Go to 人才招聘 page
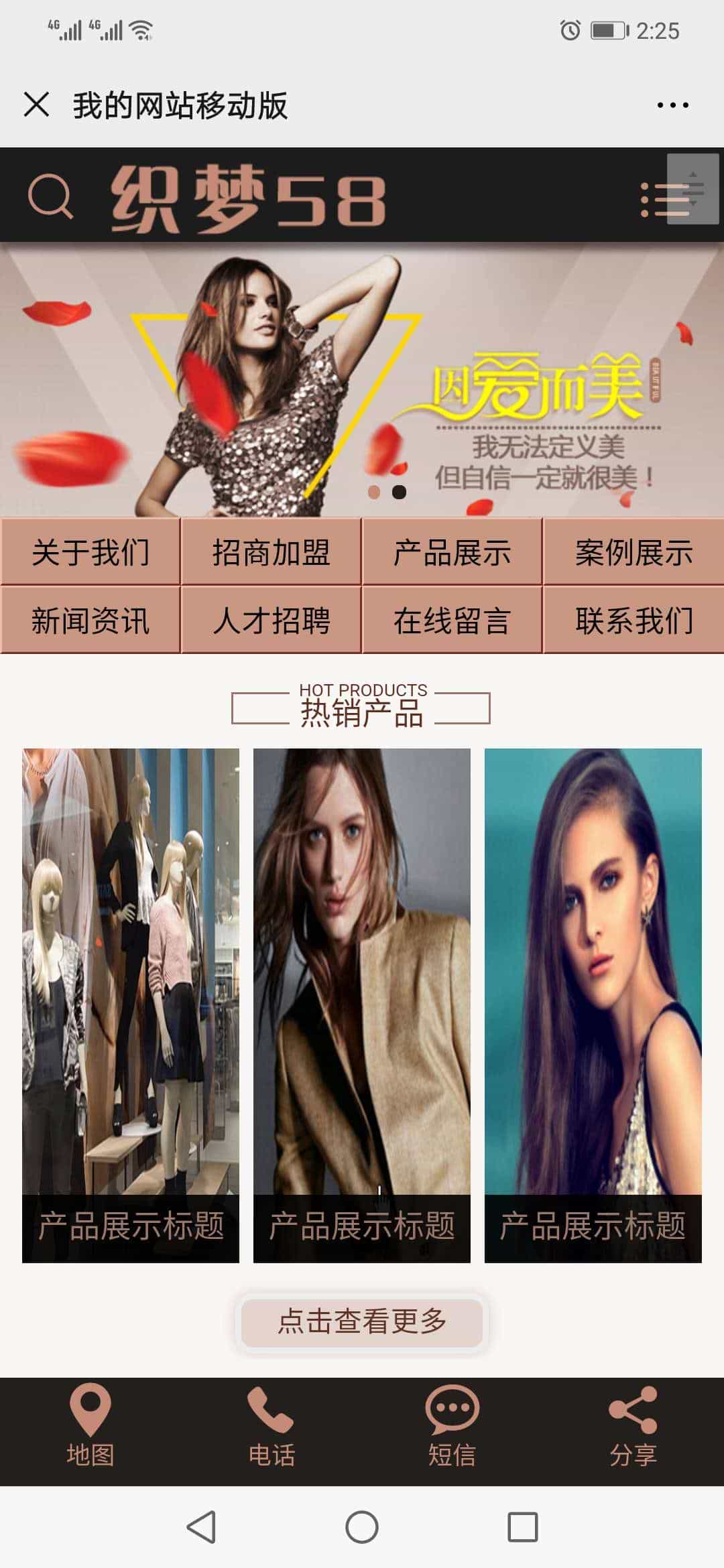 click(271, 620)
